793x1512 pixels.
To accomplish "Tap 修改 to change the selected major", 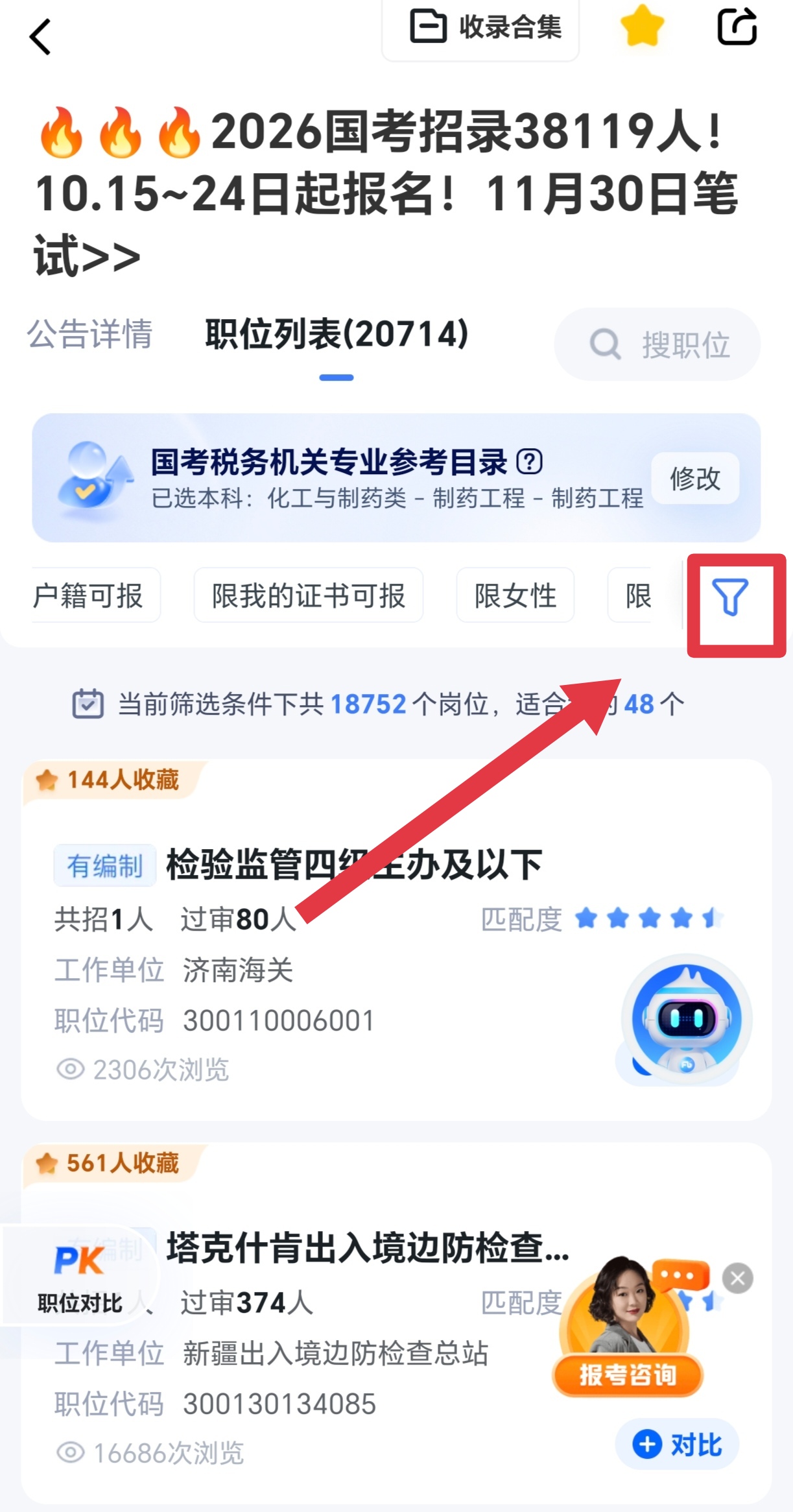I will click(x=695, y=479).
